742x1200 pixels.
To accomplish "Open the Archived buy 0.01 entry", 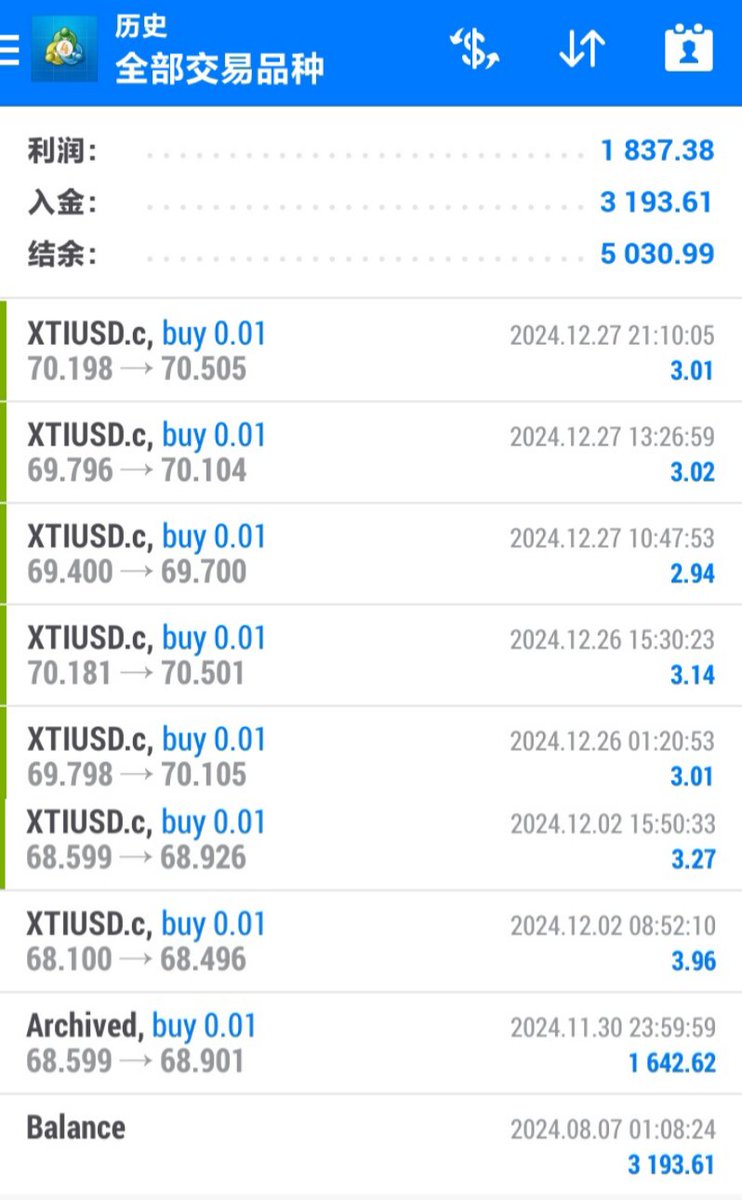I will [371, 1043].
